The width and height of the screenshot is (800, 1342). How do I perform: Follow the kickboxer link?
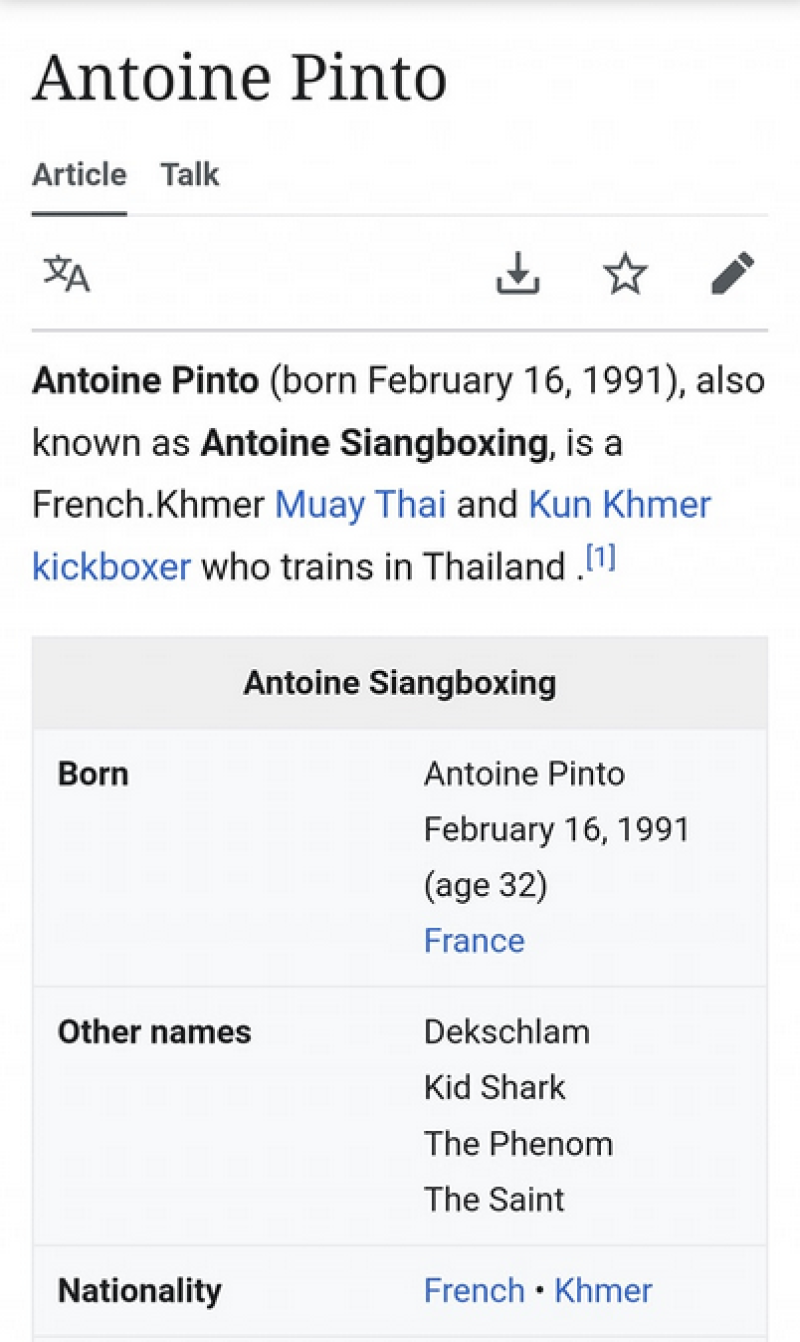pyautogui.click(x=111, y=567)
